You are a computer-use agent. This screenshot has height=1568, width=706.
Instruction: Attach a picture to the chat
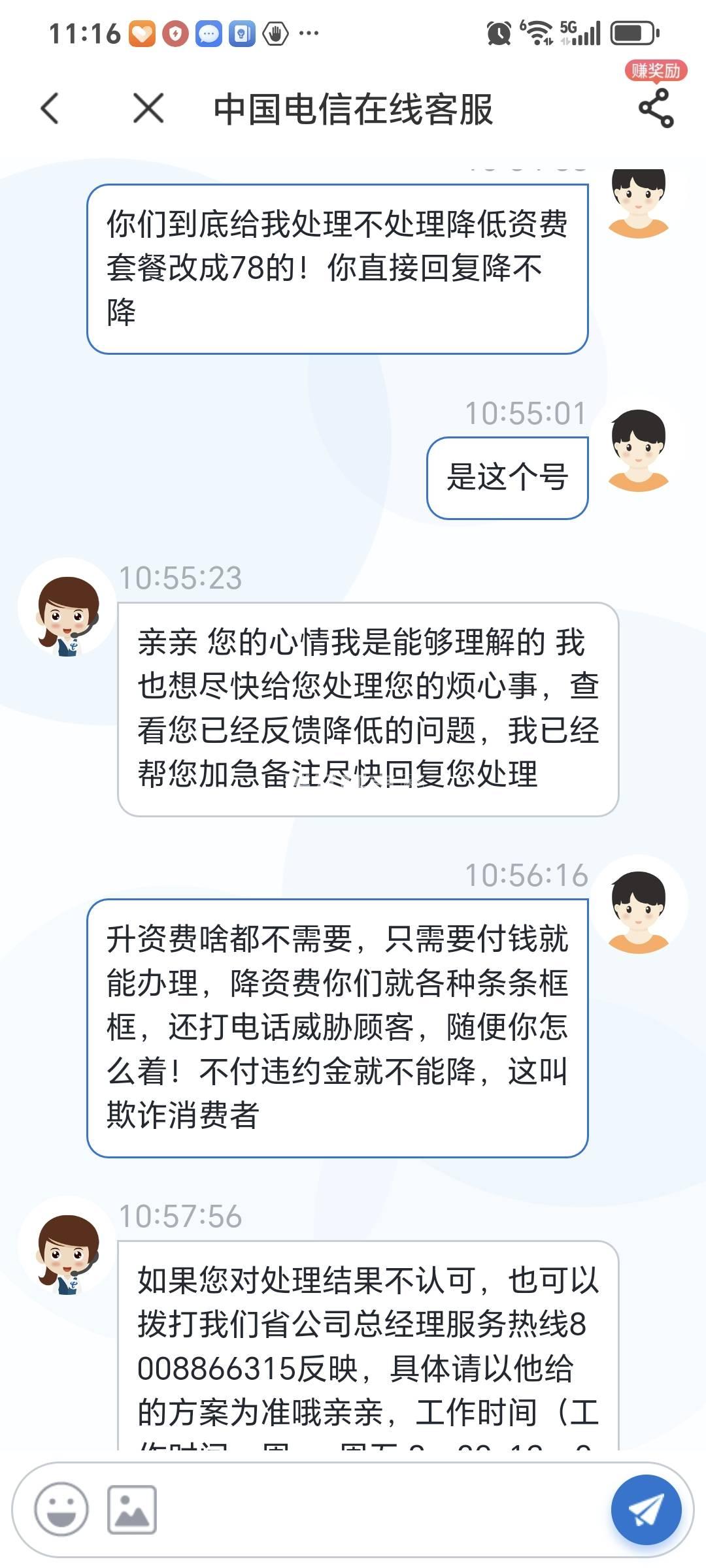132,1509
